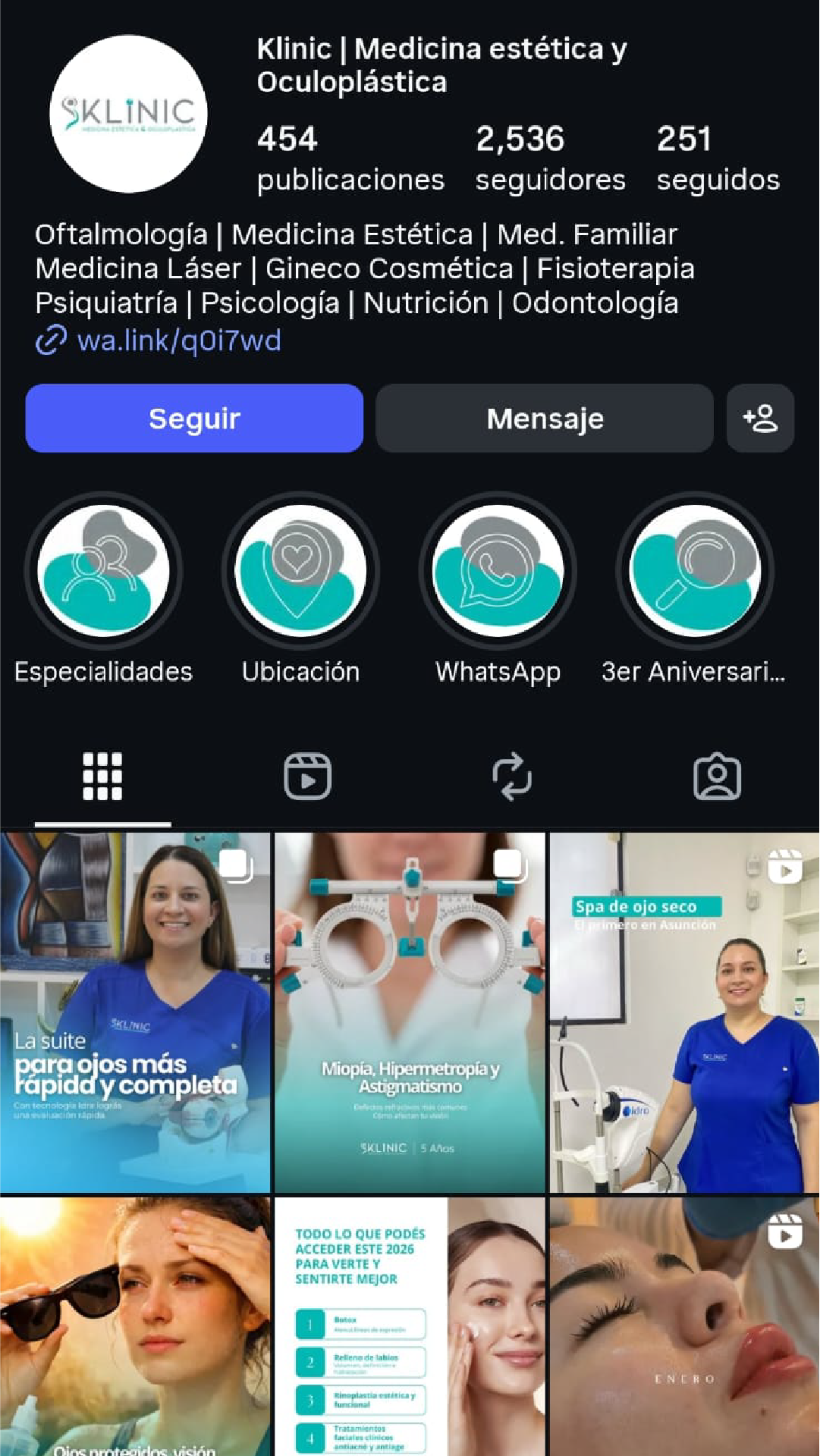Open the 251 seguidos list
Viewport: 820px width, 1456px height.
[718, 158]
